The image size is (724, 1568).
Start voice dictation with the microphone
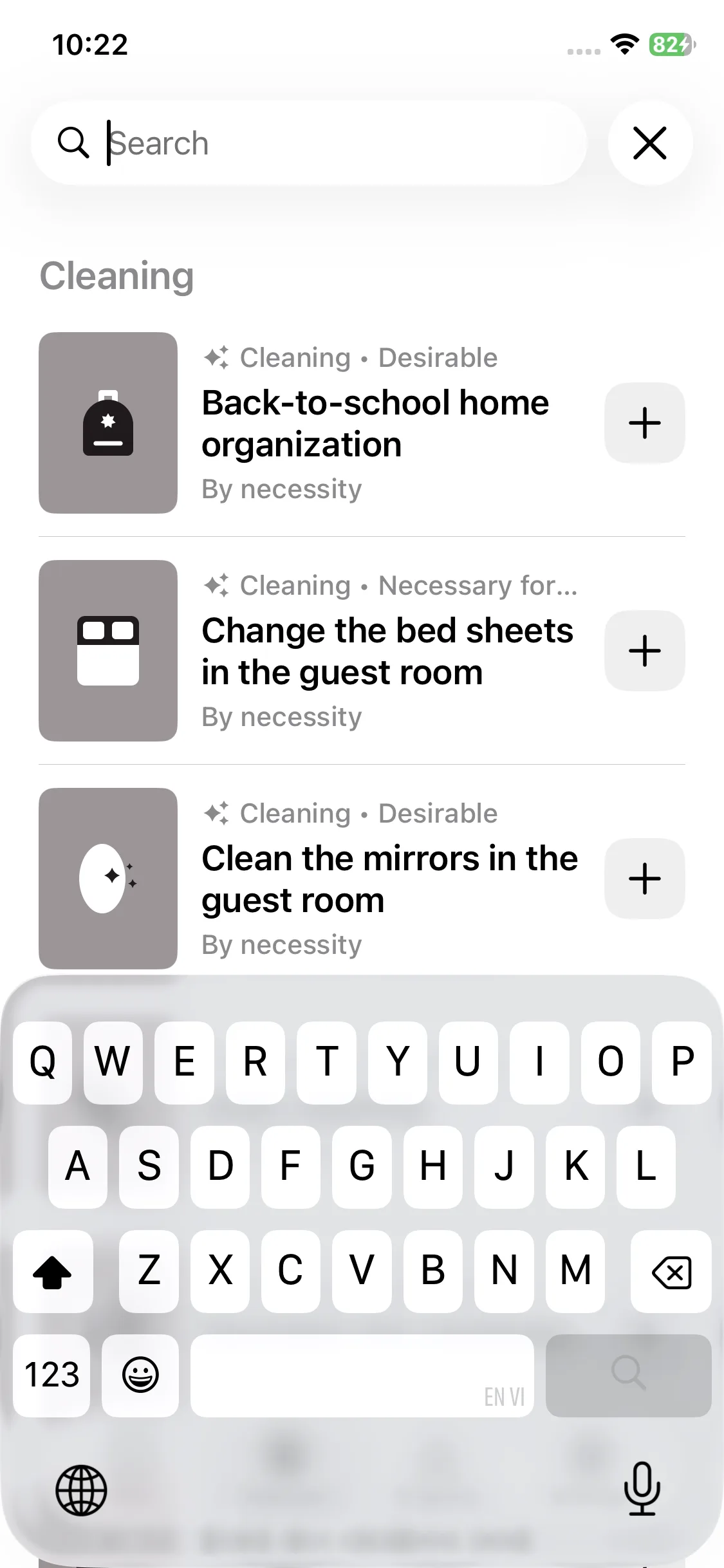(642, 1488)
